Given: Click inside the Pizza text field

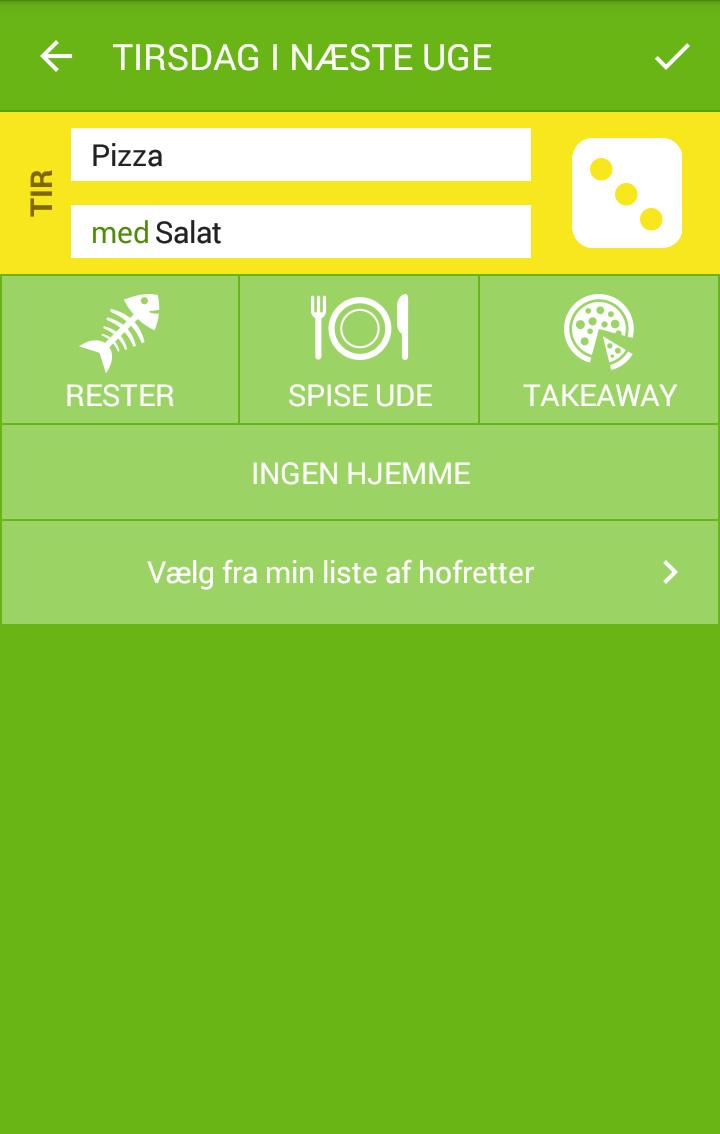Looking at the screenshot, I should 300,153.
